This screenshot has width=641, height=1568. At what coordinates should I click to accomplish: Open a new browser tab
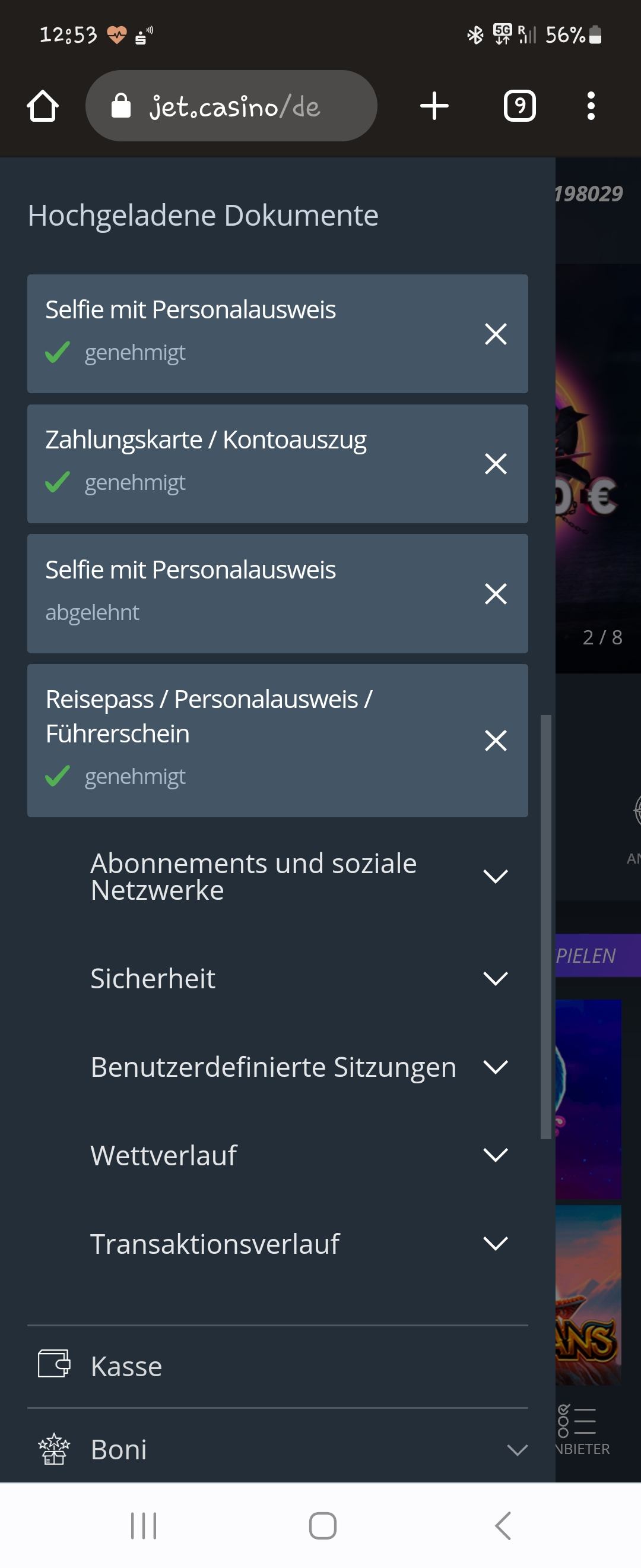pyautogui.click(x=434, y=106)
